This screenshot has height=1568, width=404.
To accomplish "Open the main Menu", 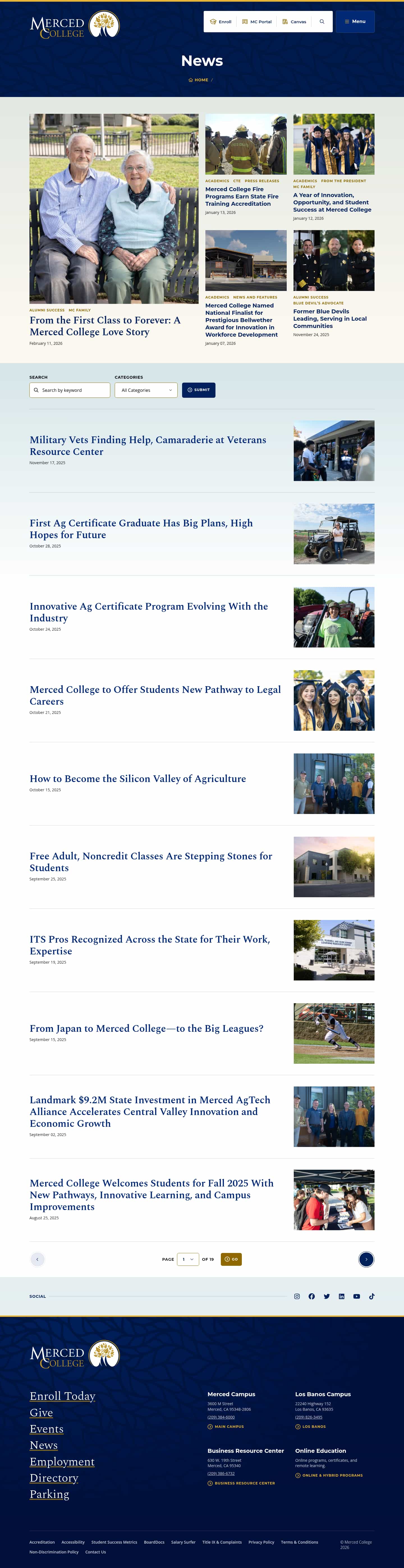I will coord(355,22).
